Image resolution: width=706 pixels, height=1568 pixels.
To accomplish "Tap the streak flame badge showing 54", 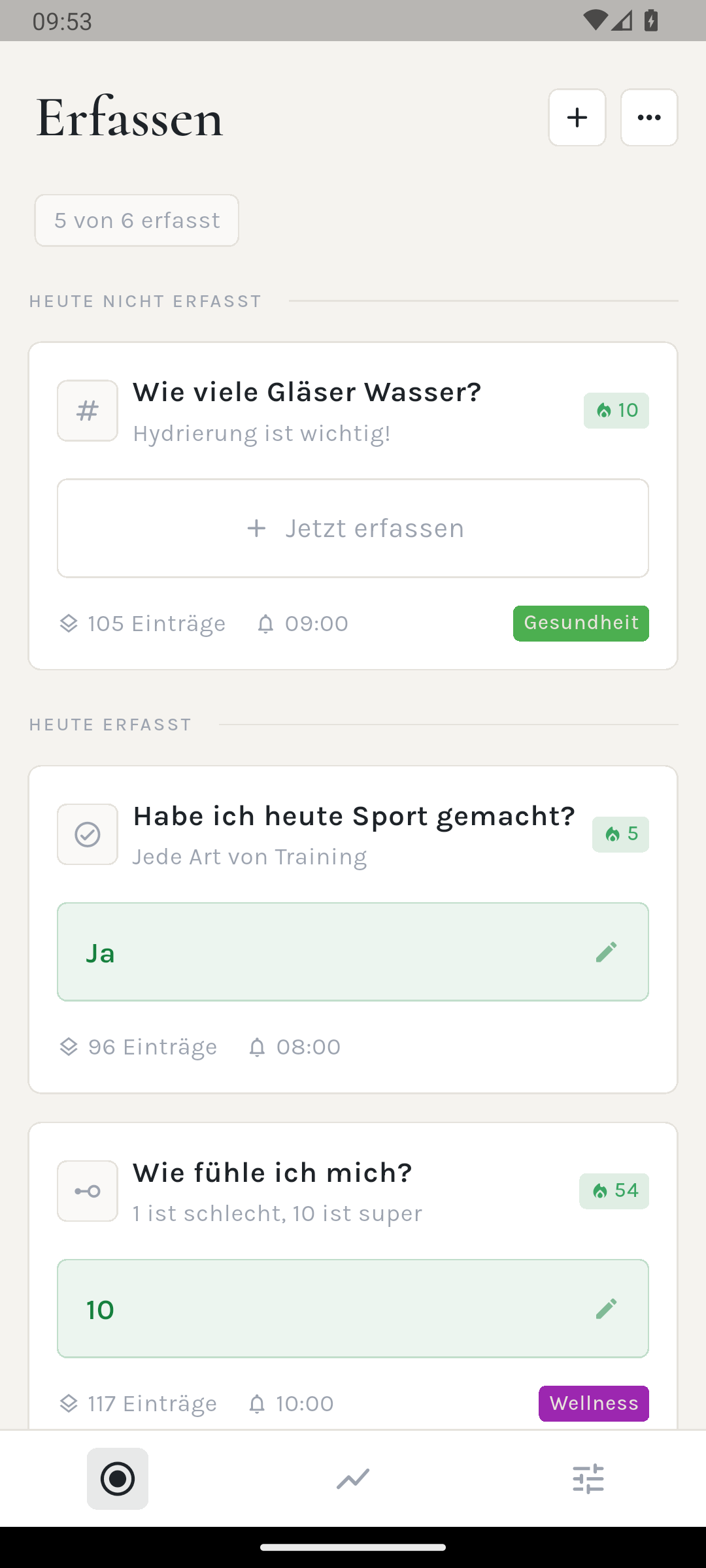I will (613, 1190).
